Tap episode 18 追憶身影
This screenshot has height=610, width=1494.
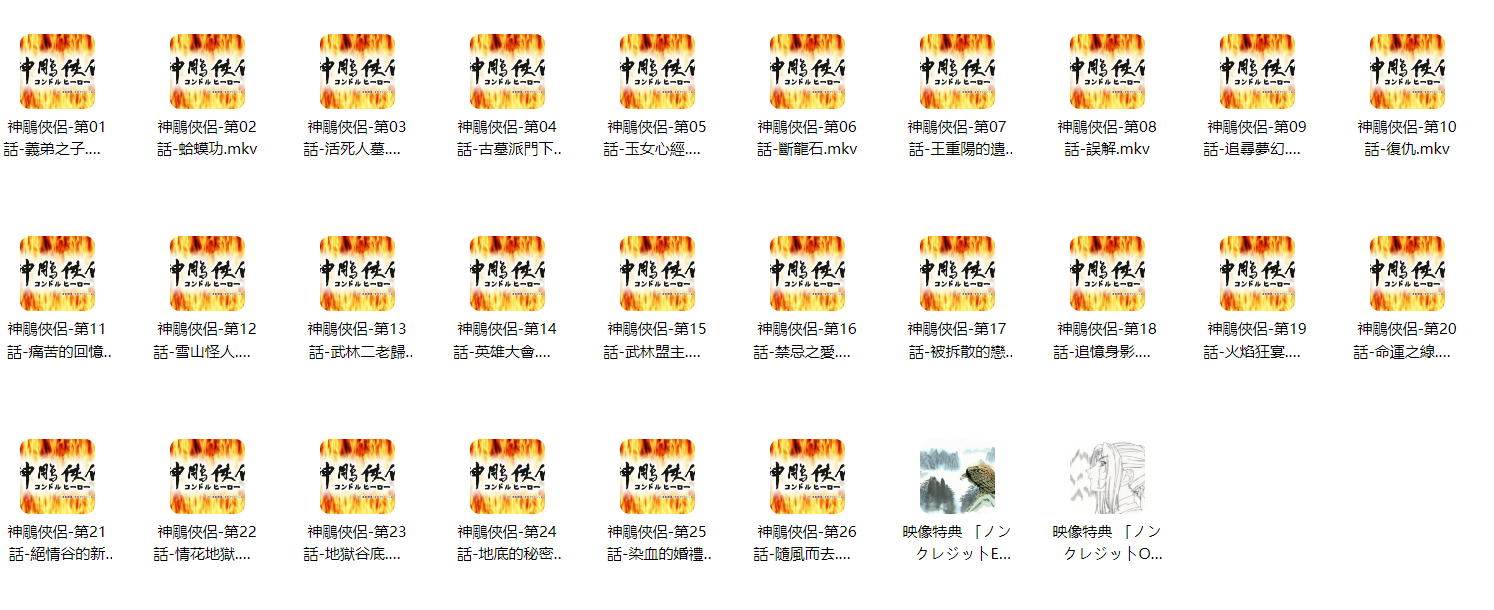tap(1107, 274)
